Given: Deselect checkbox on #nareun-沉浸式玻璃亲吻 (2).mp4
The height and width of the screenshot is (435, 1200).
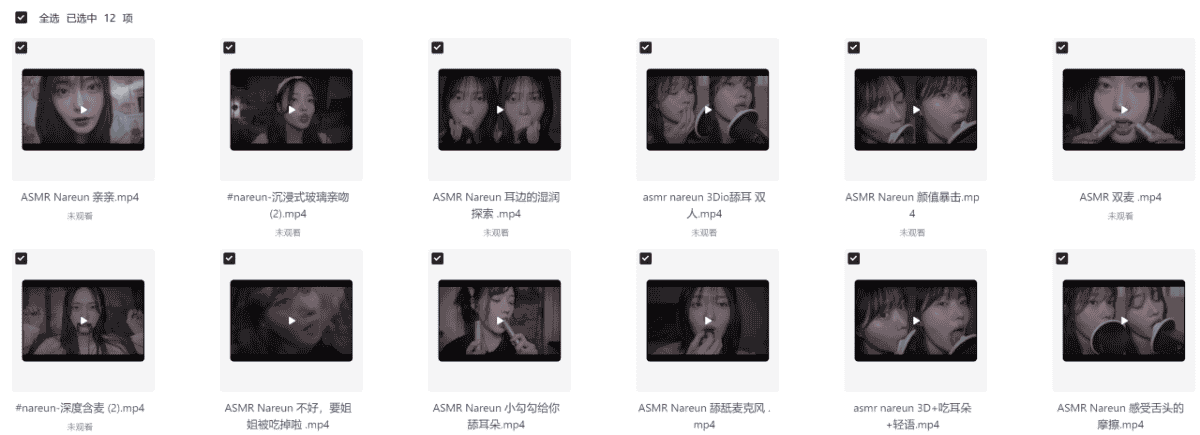Looking at the screenshot, I should [x=229, y=47].
